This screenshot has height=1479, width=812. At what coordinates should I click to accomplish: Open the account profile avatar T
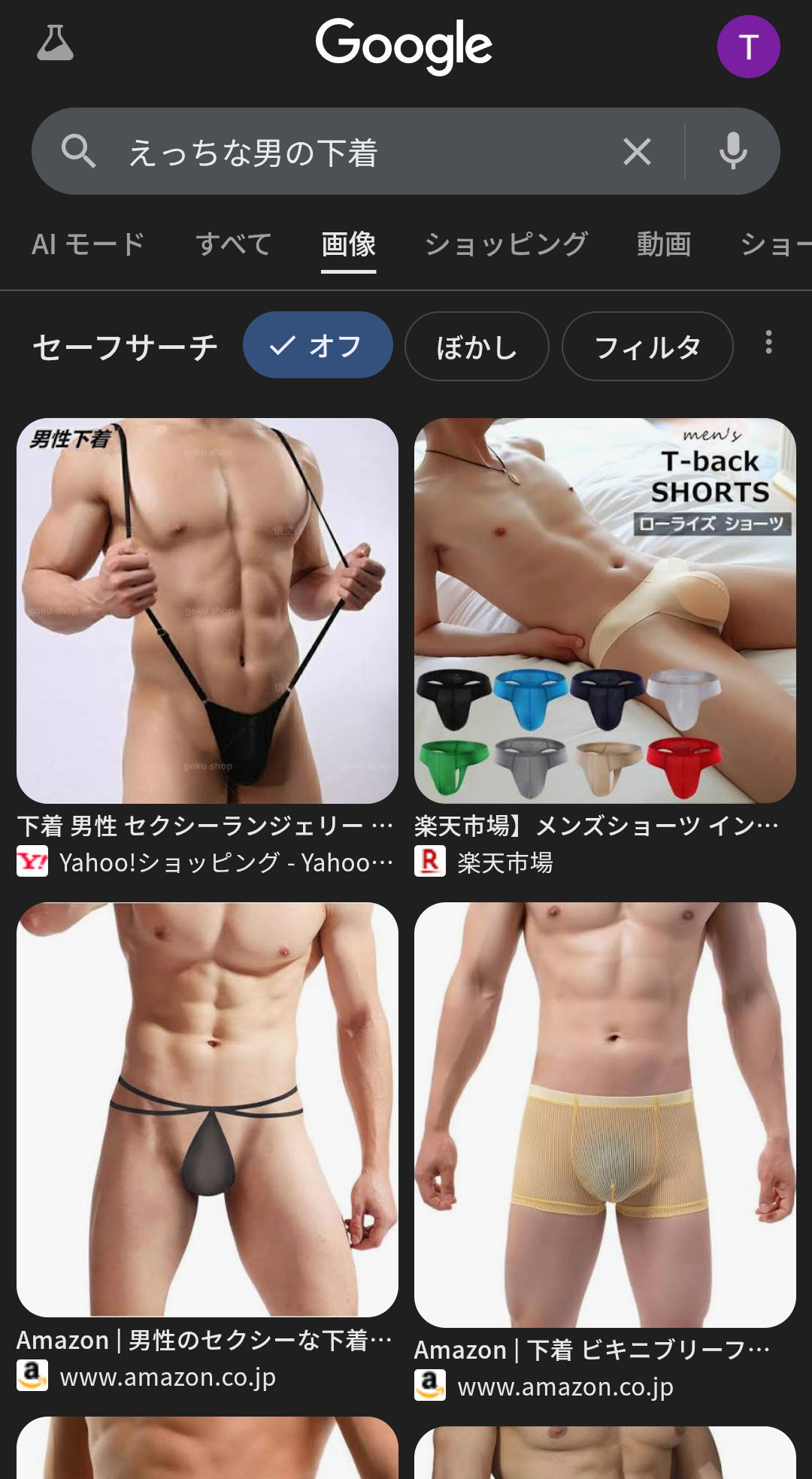748,47
